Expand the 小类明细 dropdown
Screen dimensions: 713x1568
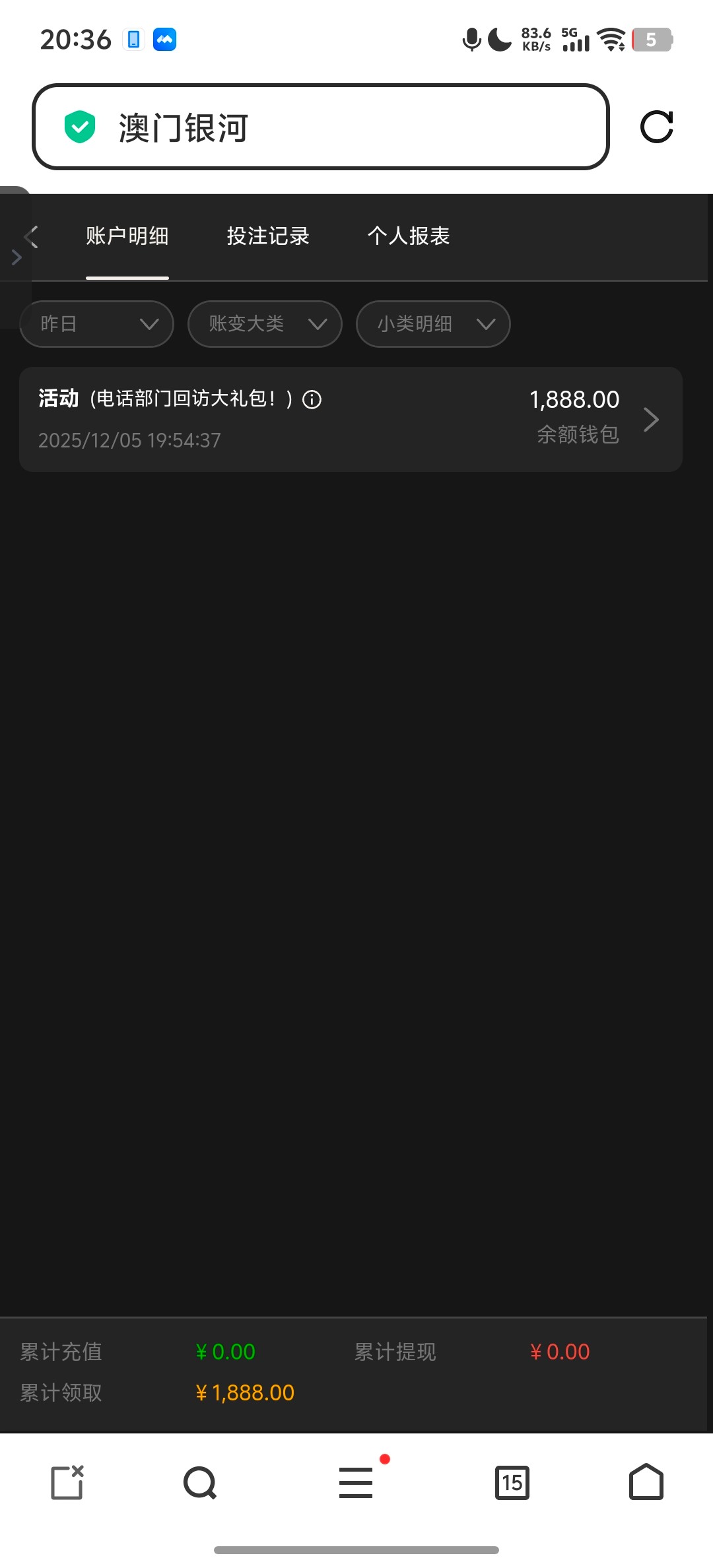433,324
